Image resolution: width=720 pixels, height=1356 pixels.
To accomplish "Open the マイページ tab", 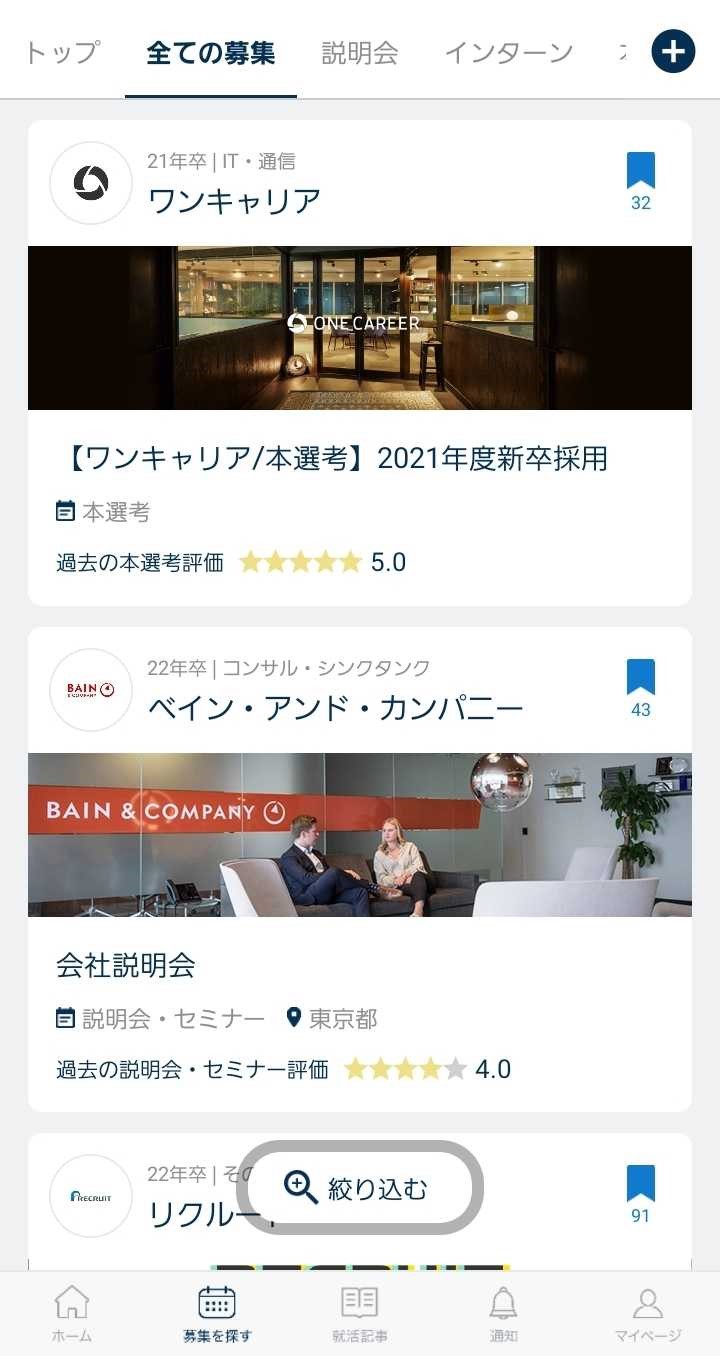I will point(648,1313).
